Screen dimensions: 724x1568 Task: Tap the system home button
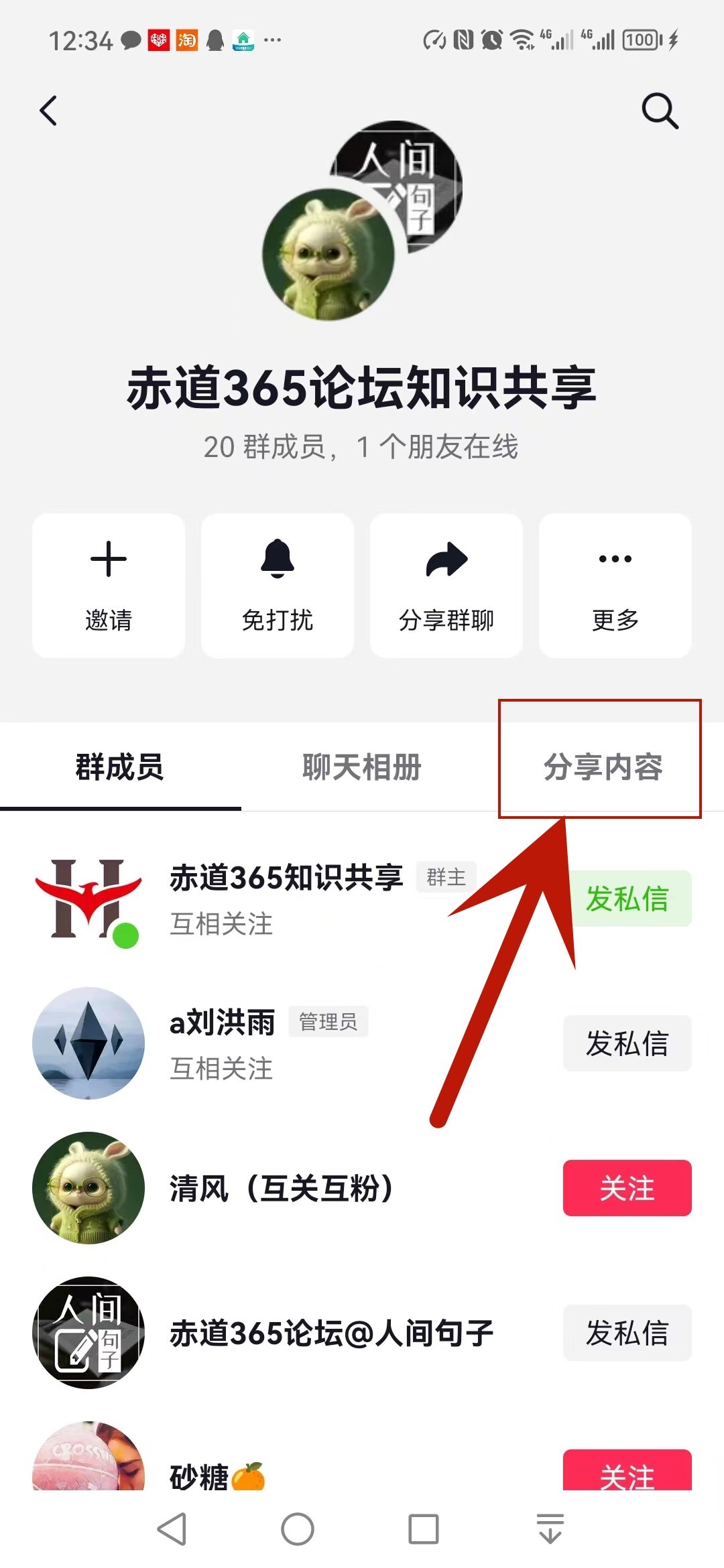point(298,1529)
